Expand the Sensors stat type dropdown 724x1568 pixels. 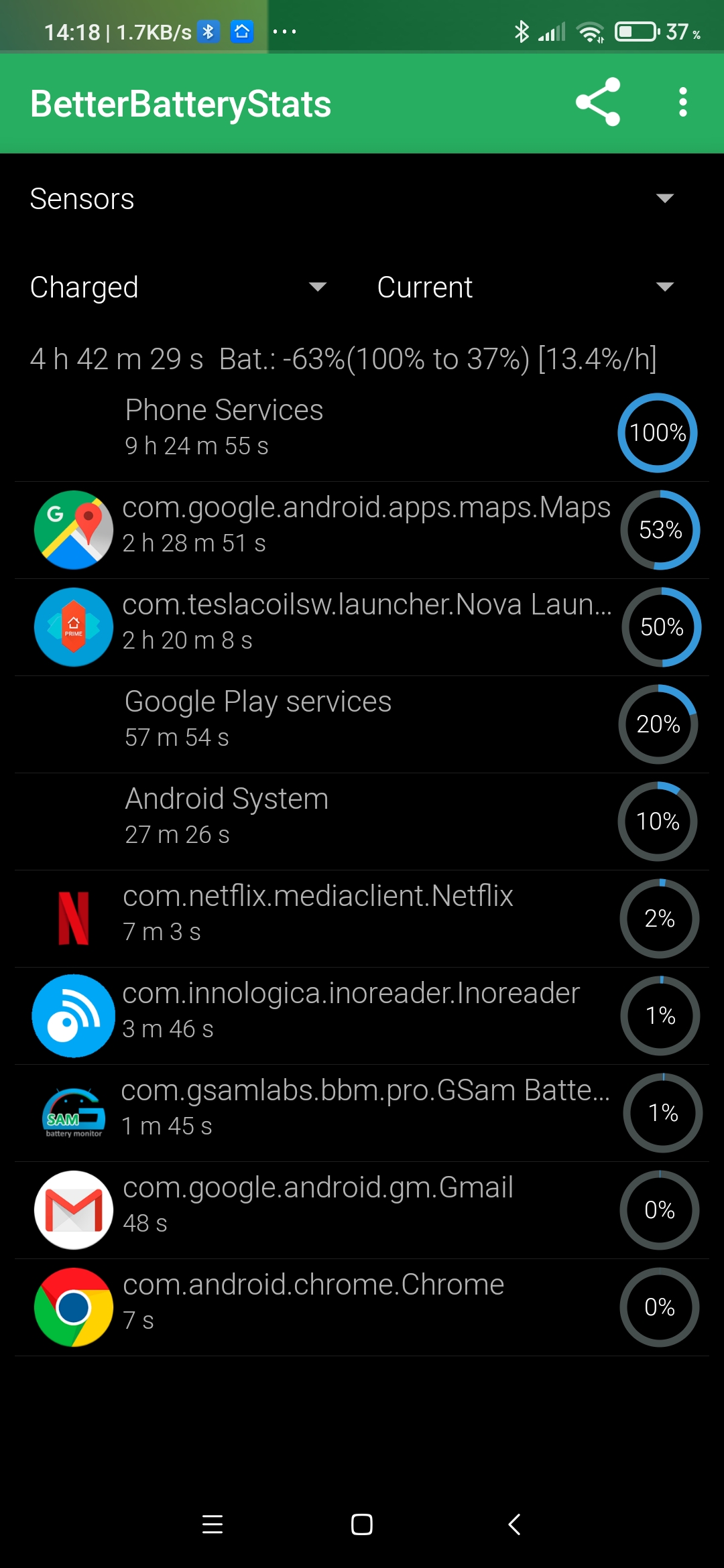(352, 199)
